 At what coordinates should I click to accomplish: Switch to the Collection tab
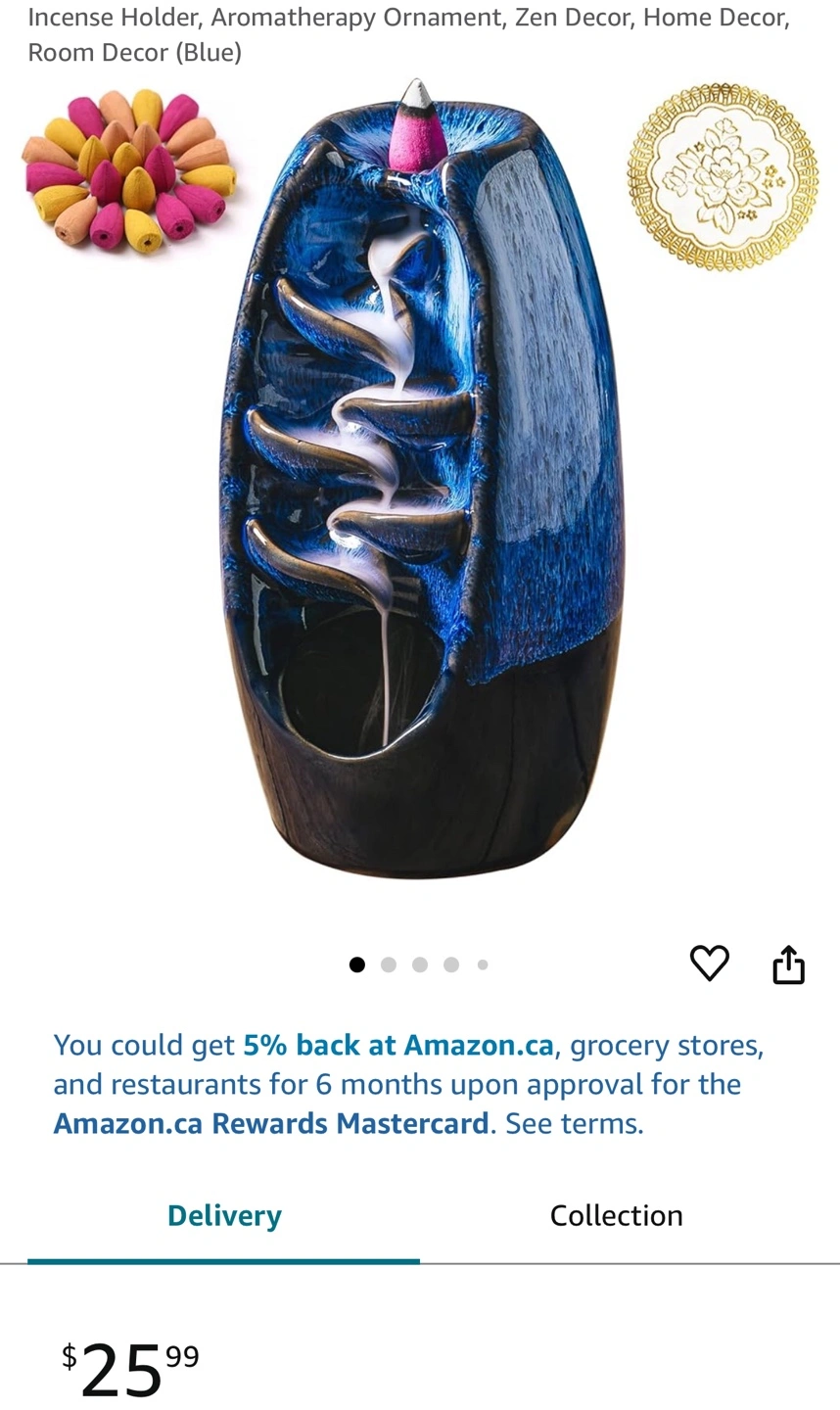(616, 1215)
